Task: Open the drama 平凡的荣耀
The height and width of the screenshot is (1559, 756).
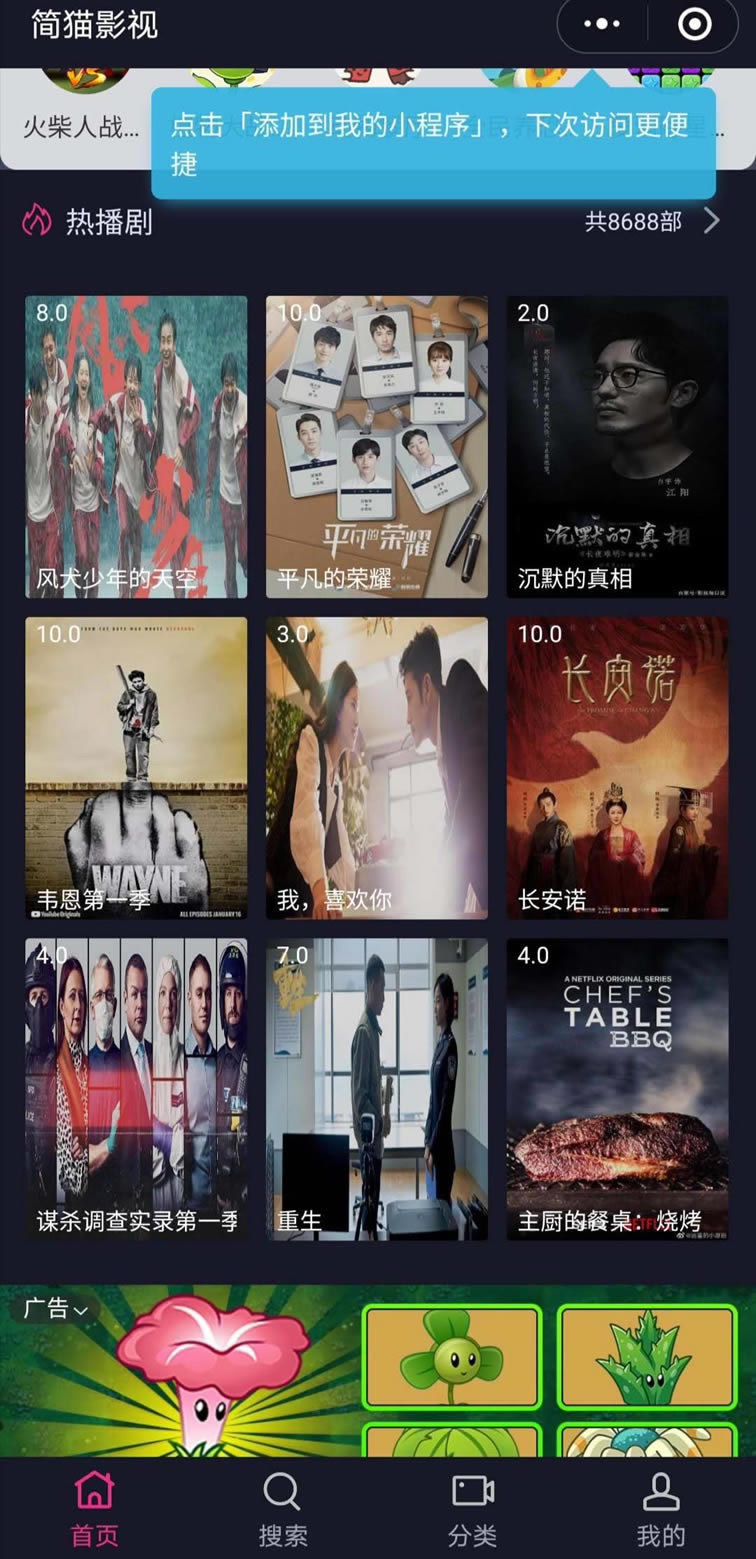Action: [377, 446]
